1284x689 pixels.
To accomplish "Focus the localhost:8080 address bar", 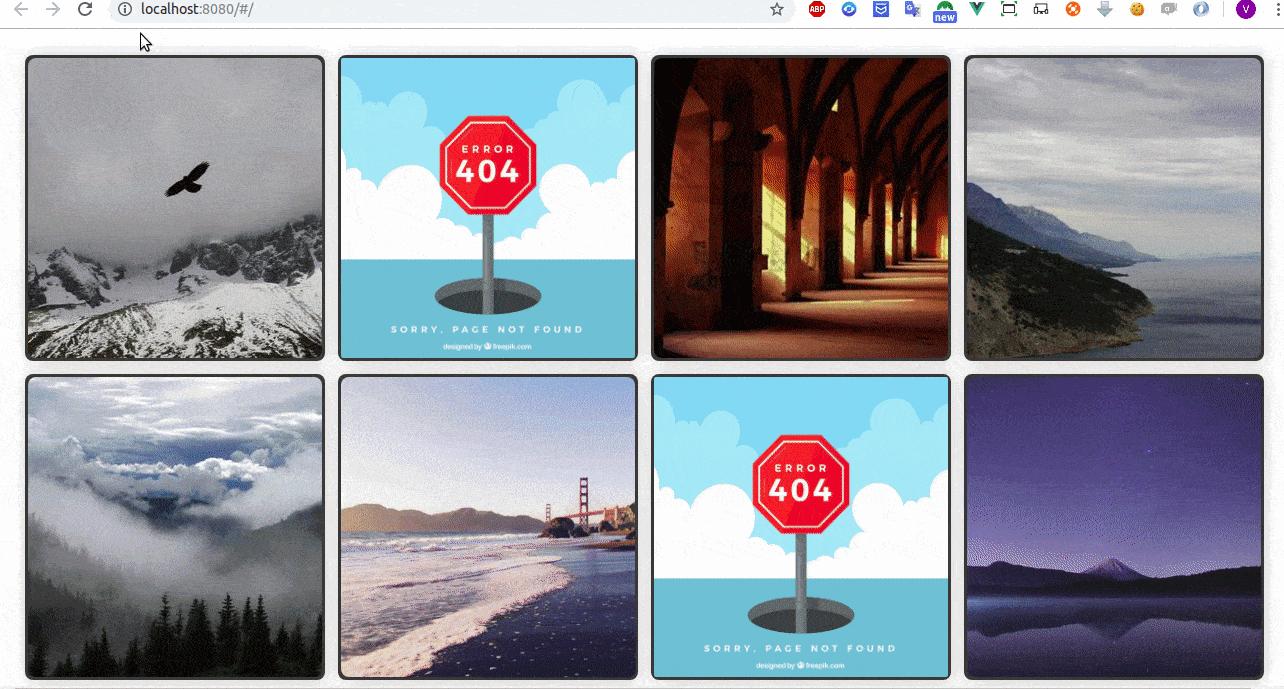I will 400,9.
